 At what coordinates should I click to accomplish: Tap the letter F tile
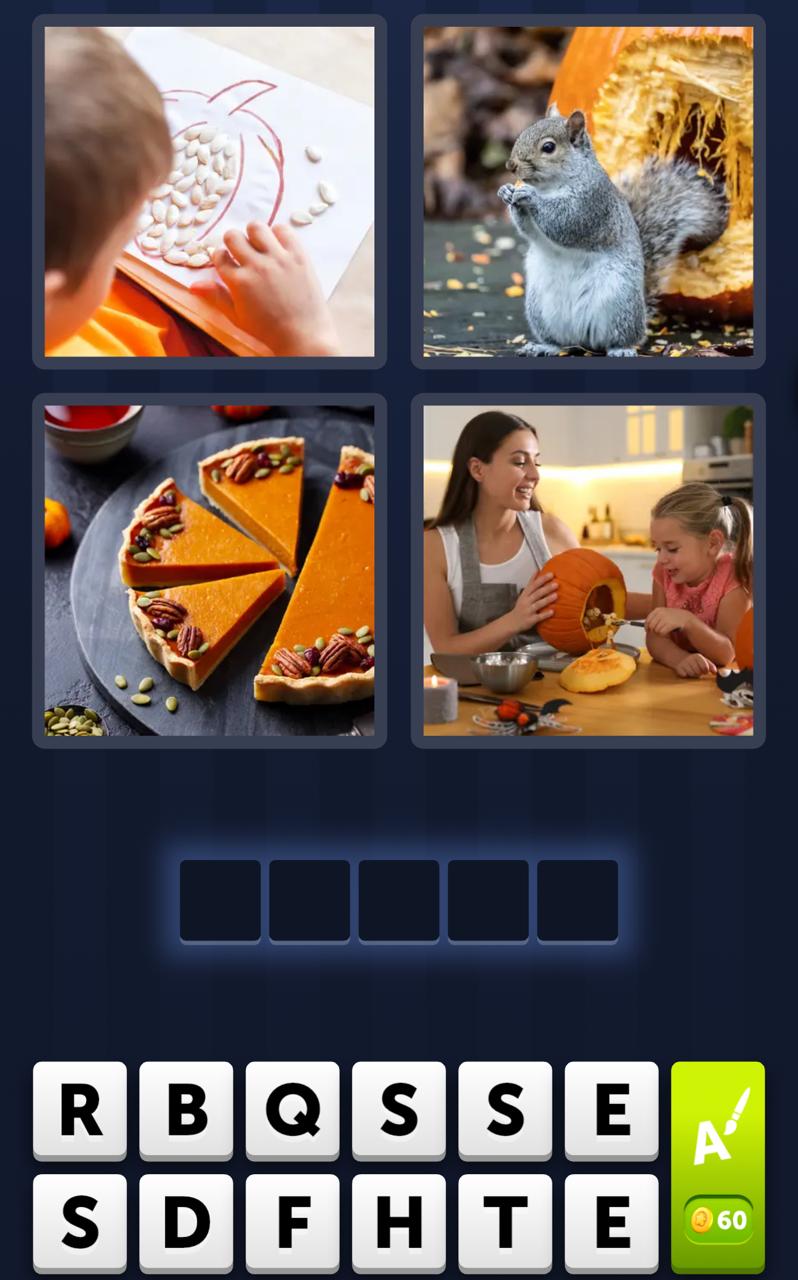(292, 1221)
